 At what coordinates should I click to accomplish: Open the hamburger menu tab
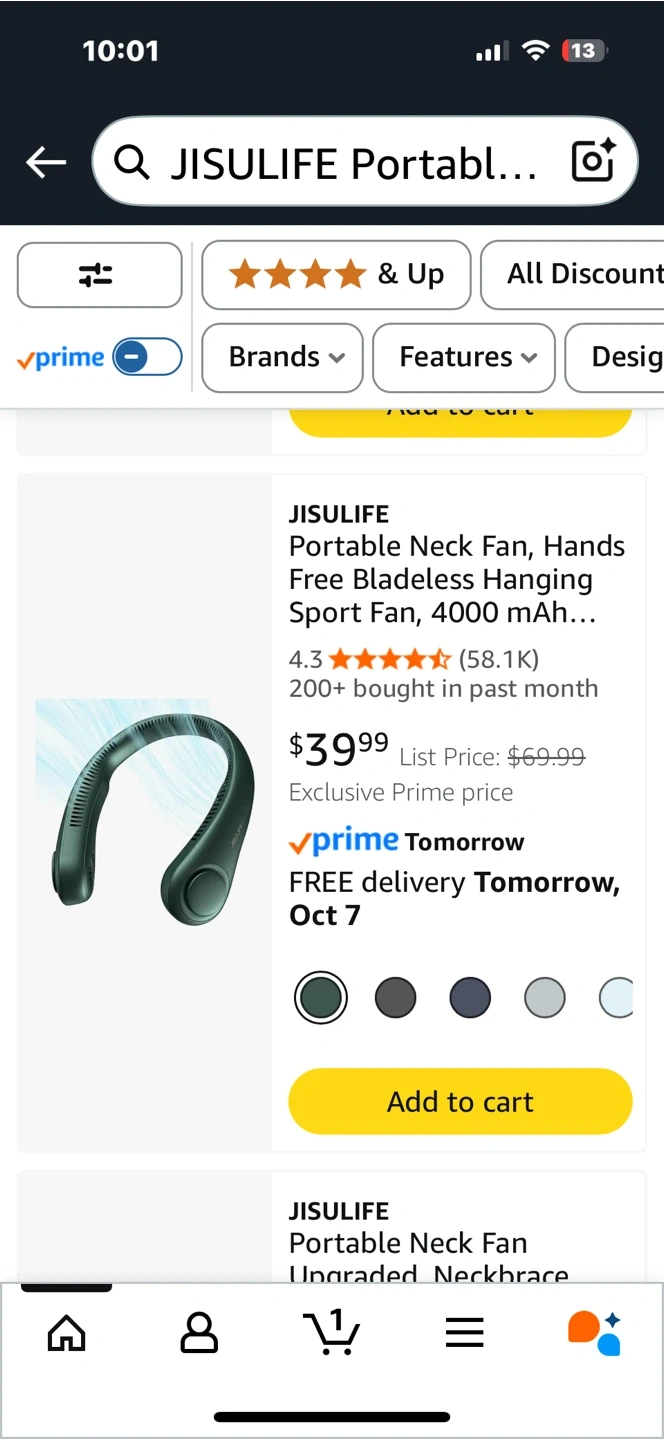(464, 1332)
